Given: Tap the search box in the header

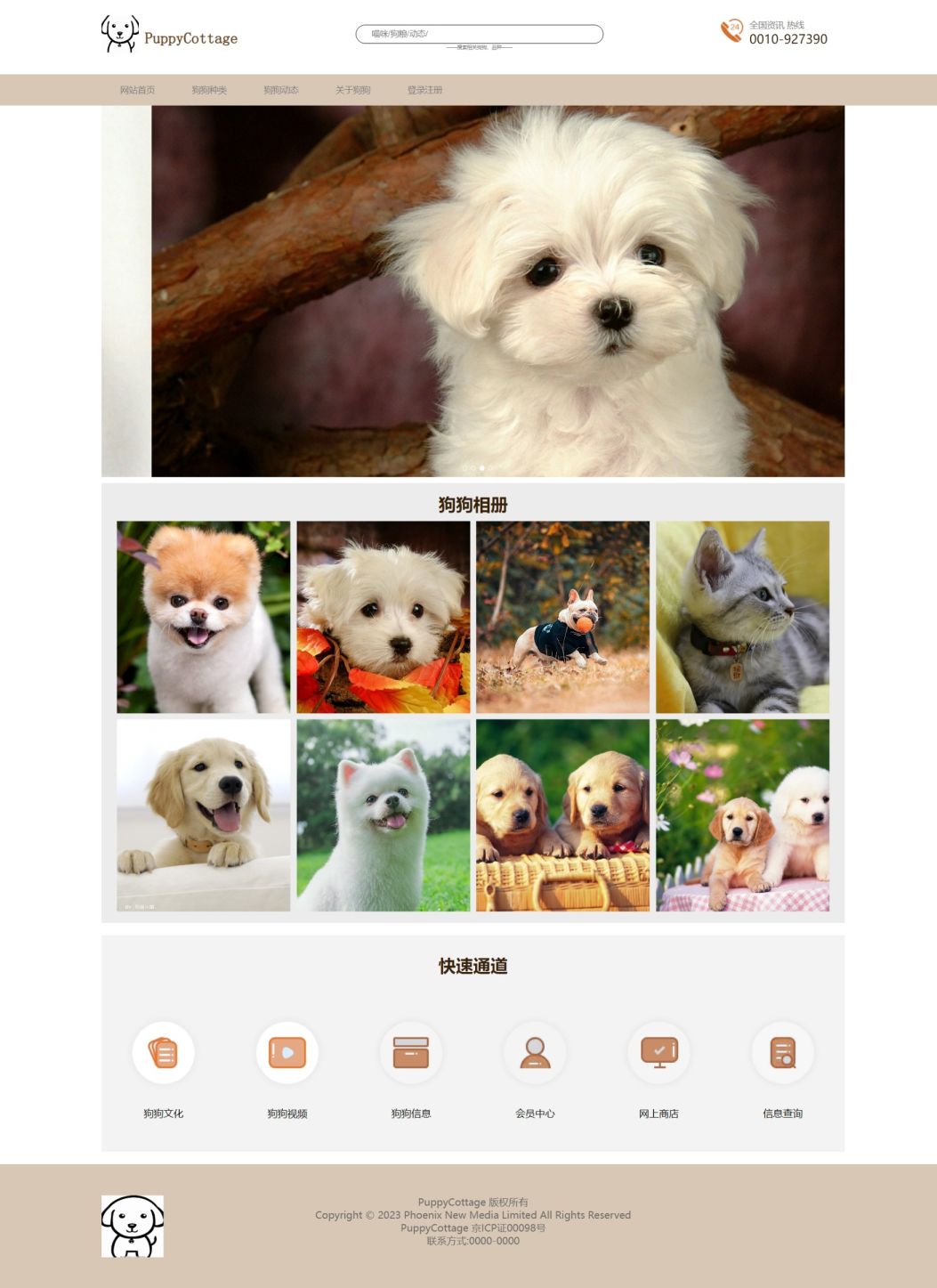Looking at the screenshot, I should [x=479, y=34].
